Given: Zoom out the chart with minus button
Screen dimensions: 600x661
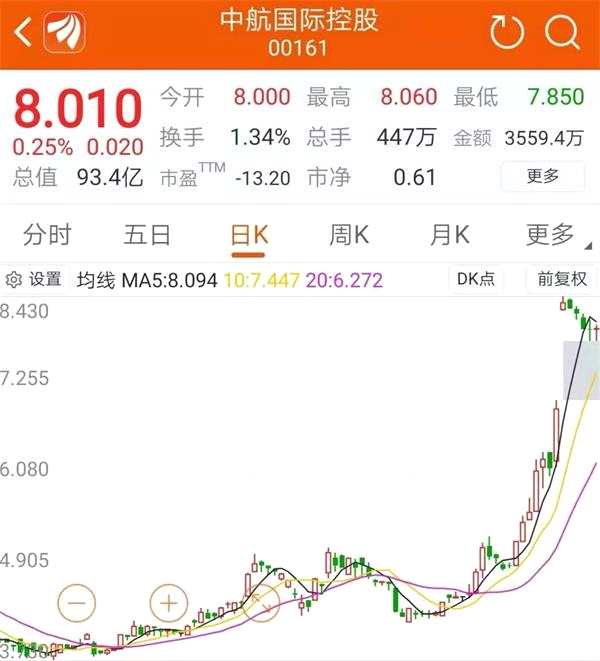Looking at the screenshot, I should pos(78,603).
